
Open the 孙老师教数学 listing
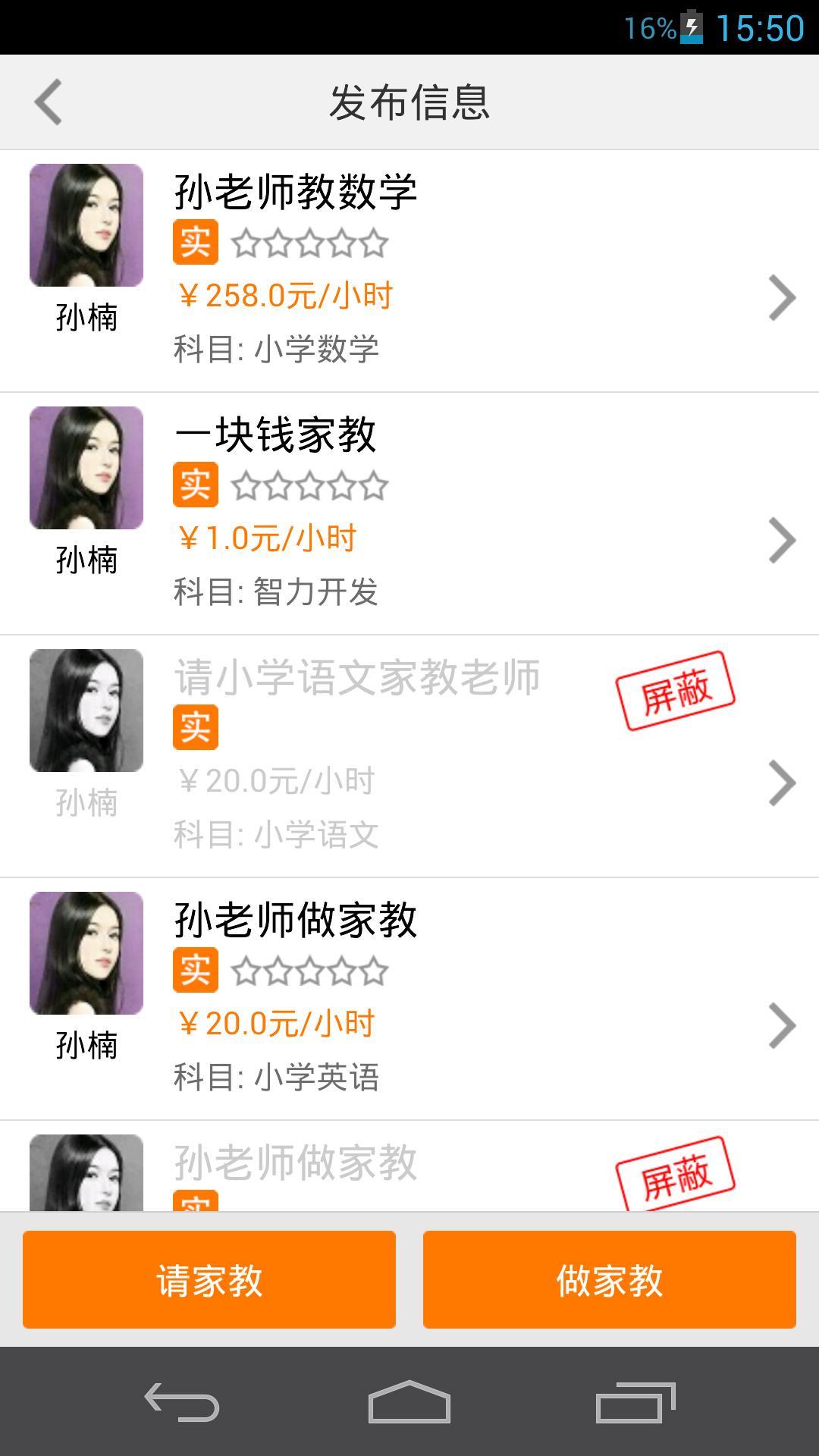tap(409, 271)
